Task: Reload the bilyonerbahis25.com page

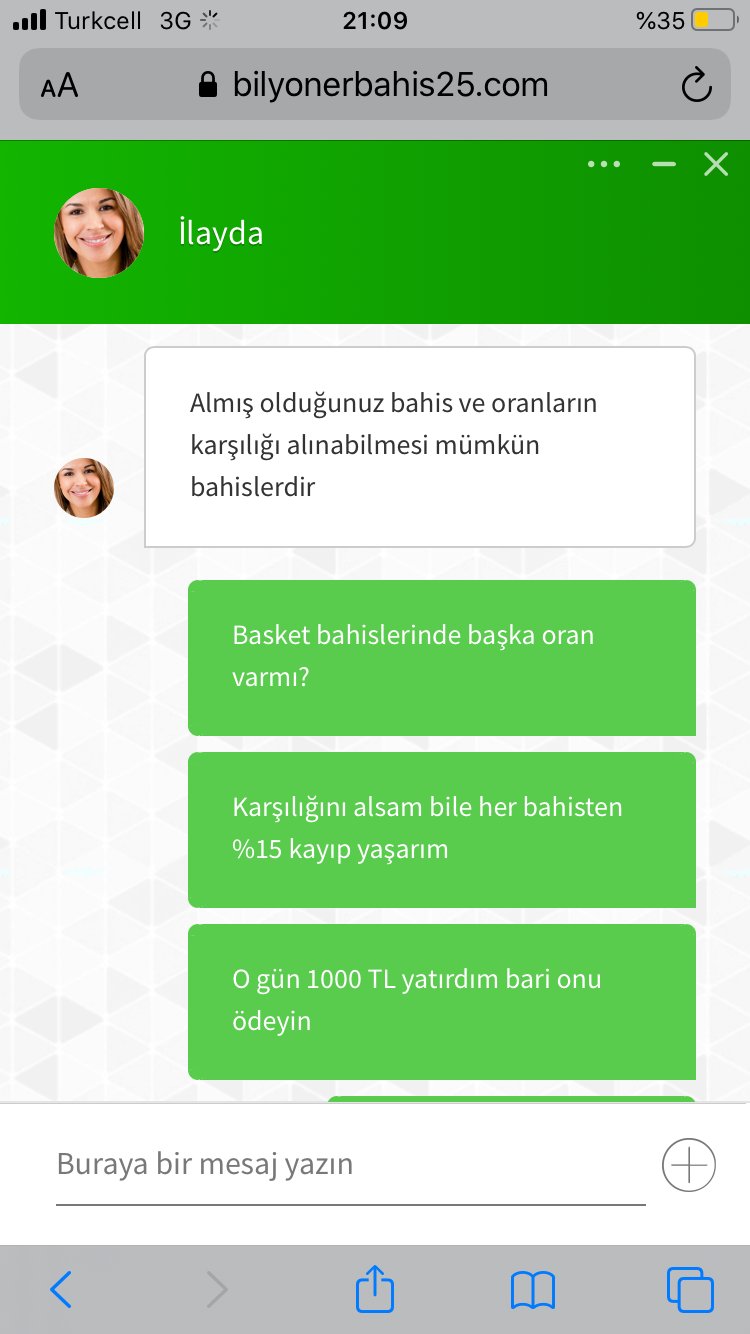Action: click(696, 86)
